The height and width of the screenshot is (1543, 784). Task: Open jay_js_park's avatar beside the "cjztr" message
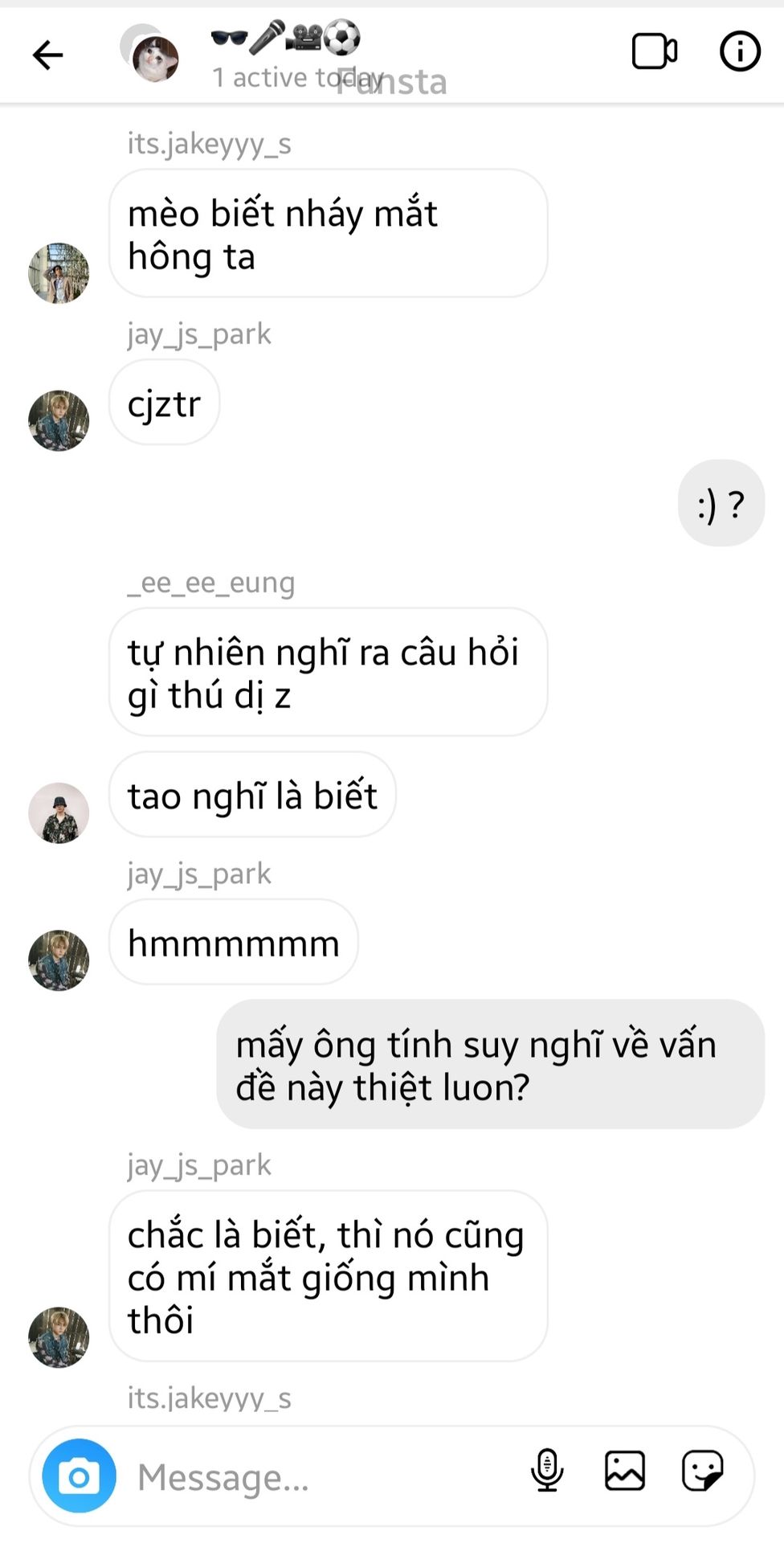pyautogui.click(x=59, y=420)
